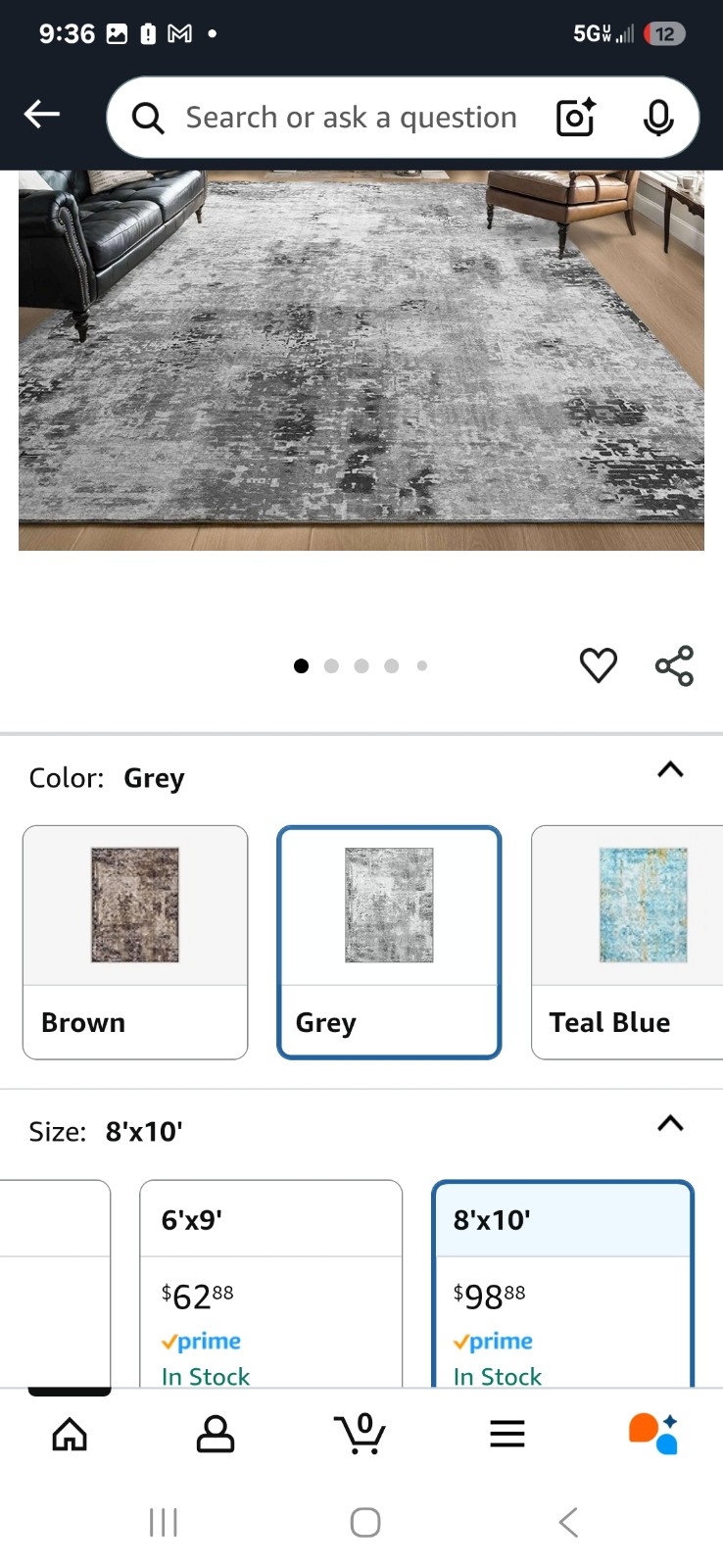The image size is (723, 1568).
Task: Share this rug listing
Action: pyautogui.click(x=674, y=665)
